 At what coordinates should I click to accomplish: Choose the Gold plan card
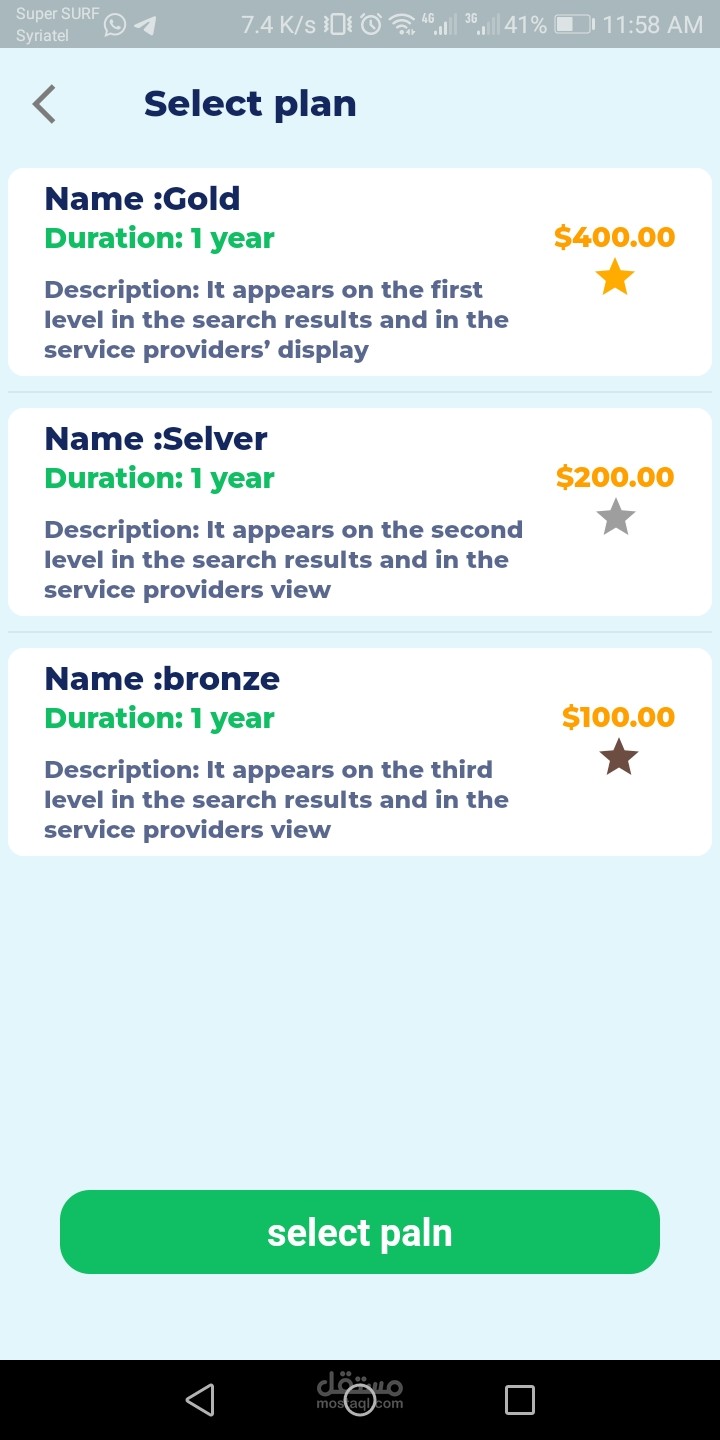pyautogui.click(x=360, y=272)
